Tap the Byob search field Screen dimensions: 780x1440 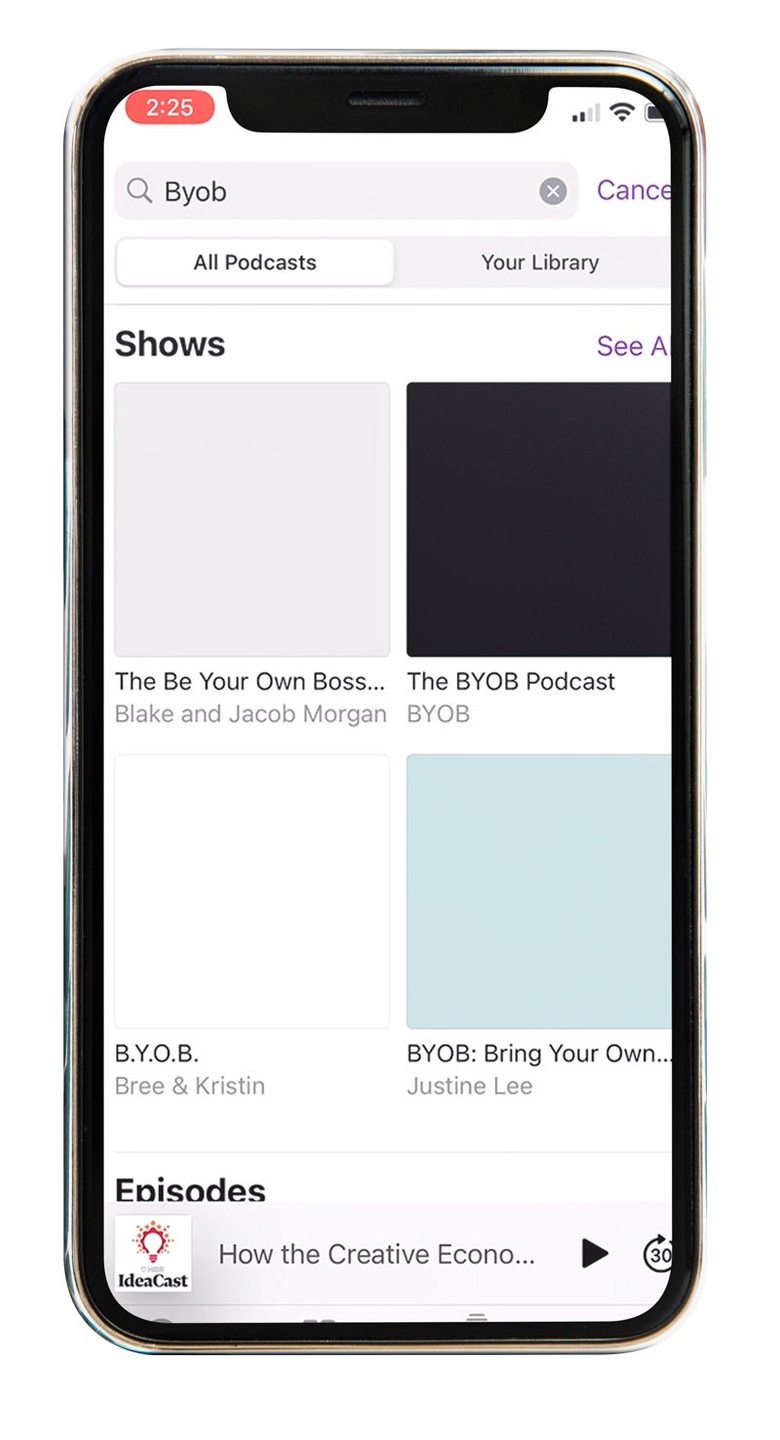tap(340, 191)
